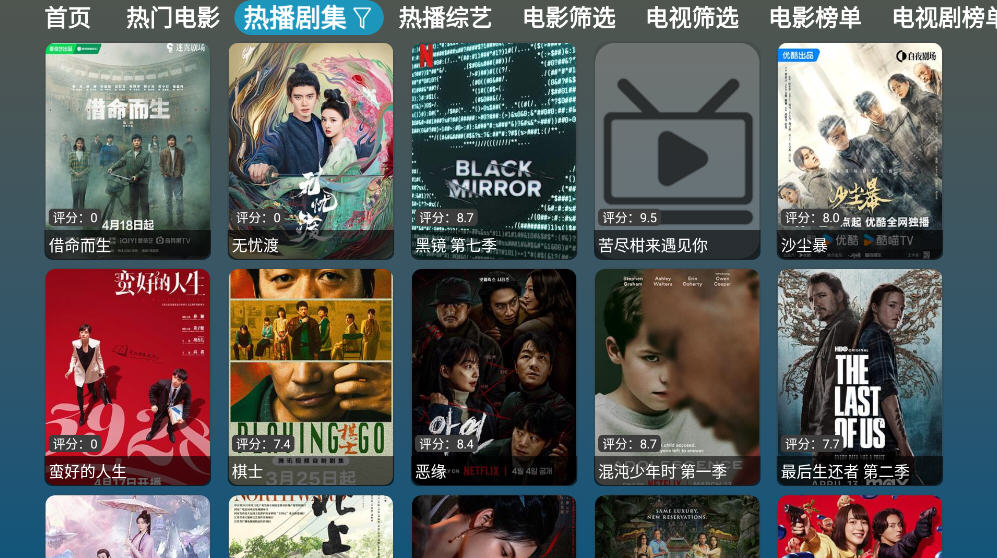Tap the 热播剧集 filter tab
Viewport: 997px width, 558px height.
[x=308, y=18]
